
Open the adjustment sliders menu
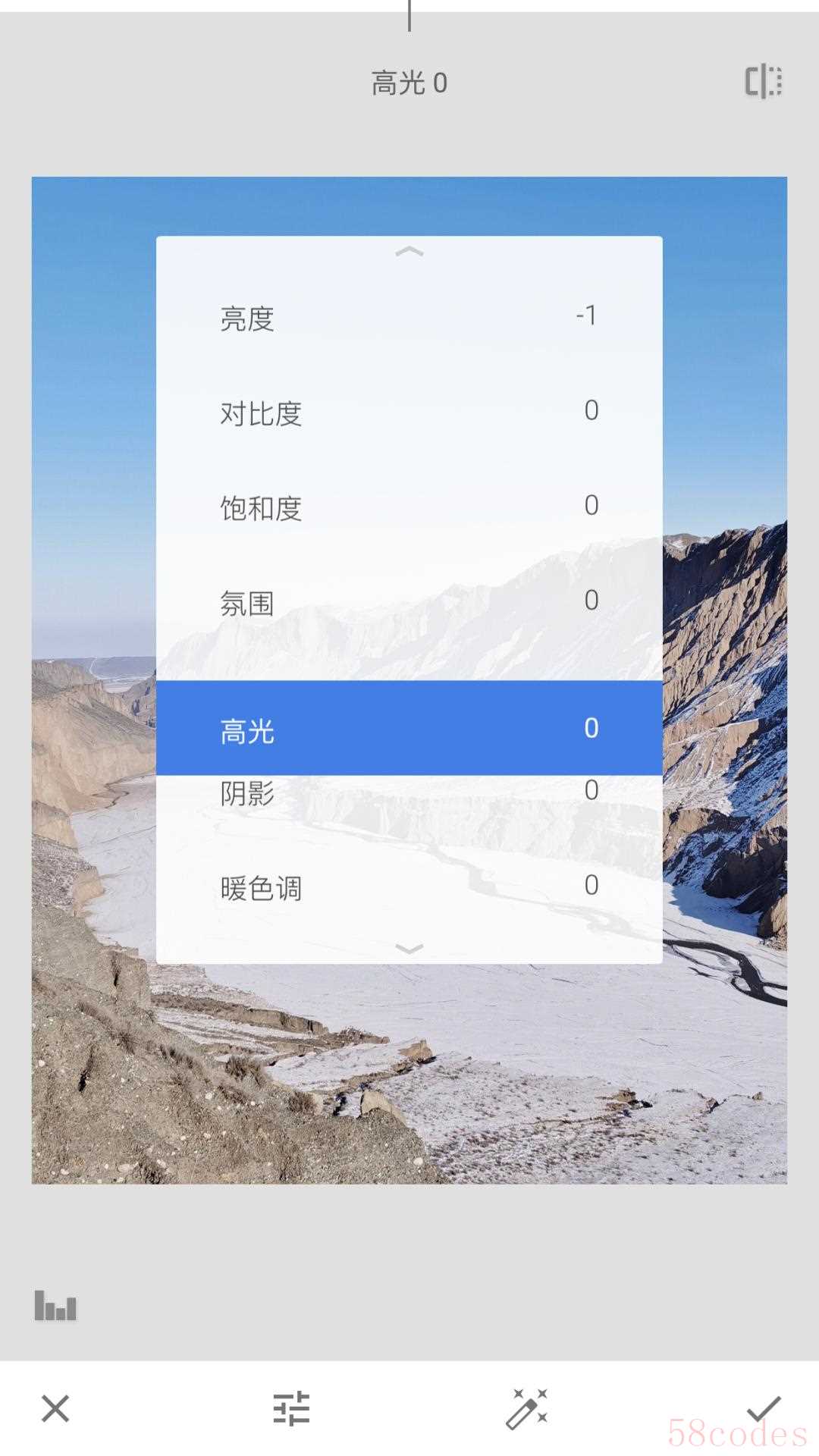pyautogui.click(x=291, y=1409)
